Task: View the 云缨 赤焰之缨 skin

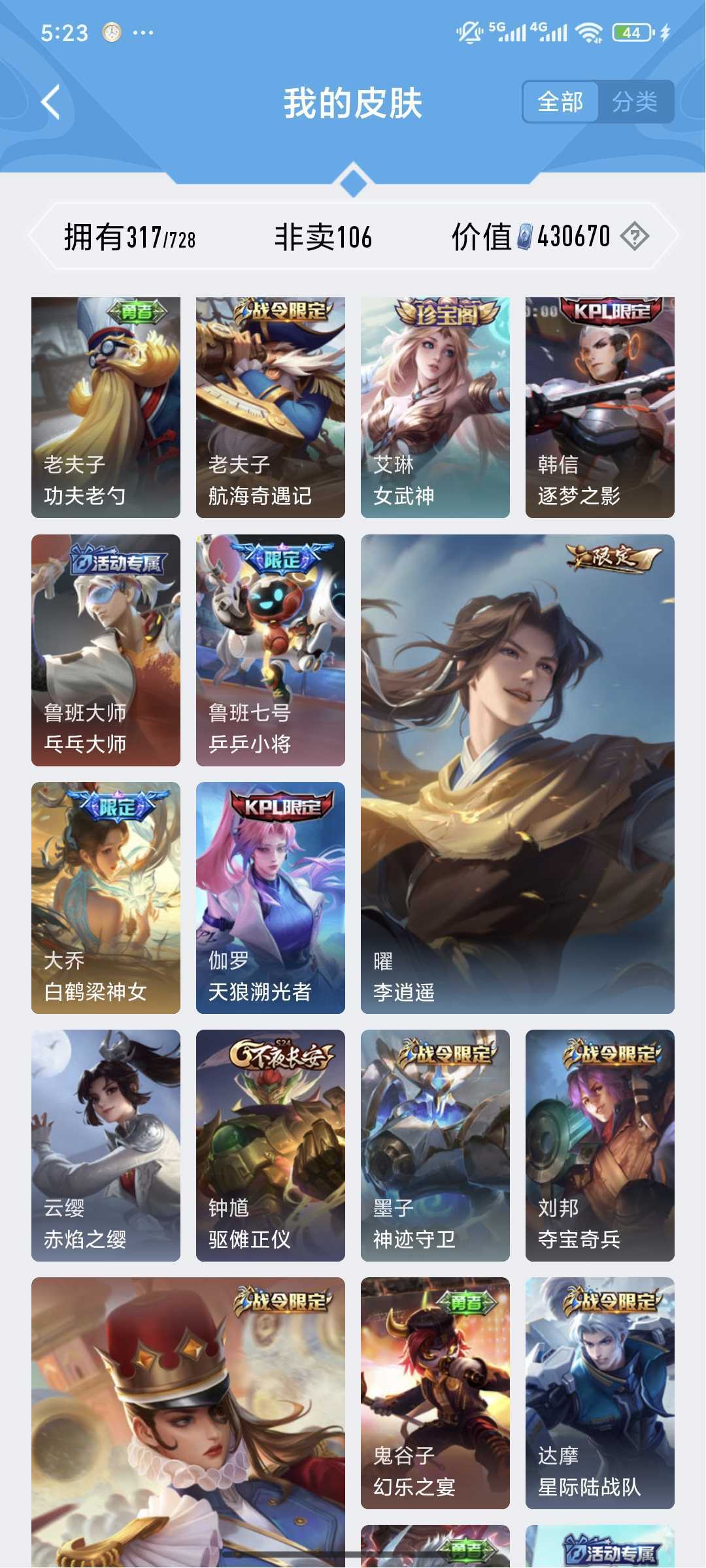Action: pos(106,1145)
